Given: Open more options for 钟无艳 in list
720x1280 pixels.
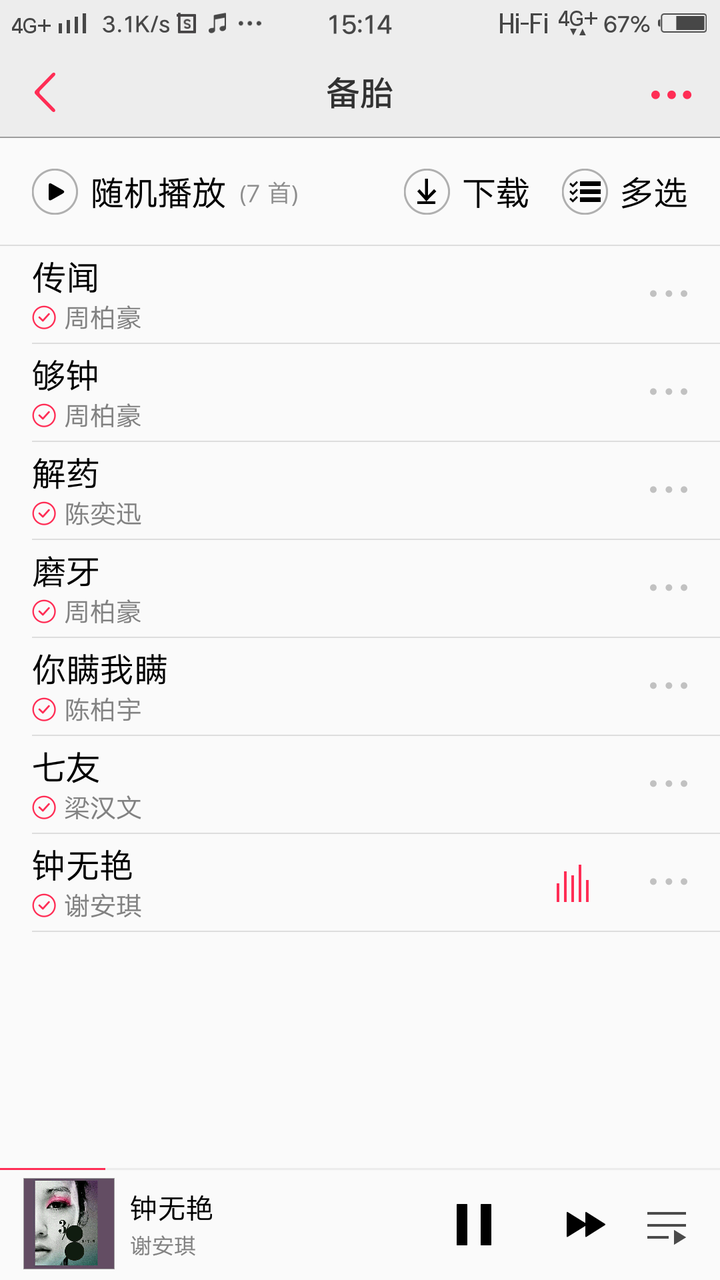Looking at the screenshot, I should (x=668, y=882).
